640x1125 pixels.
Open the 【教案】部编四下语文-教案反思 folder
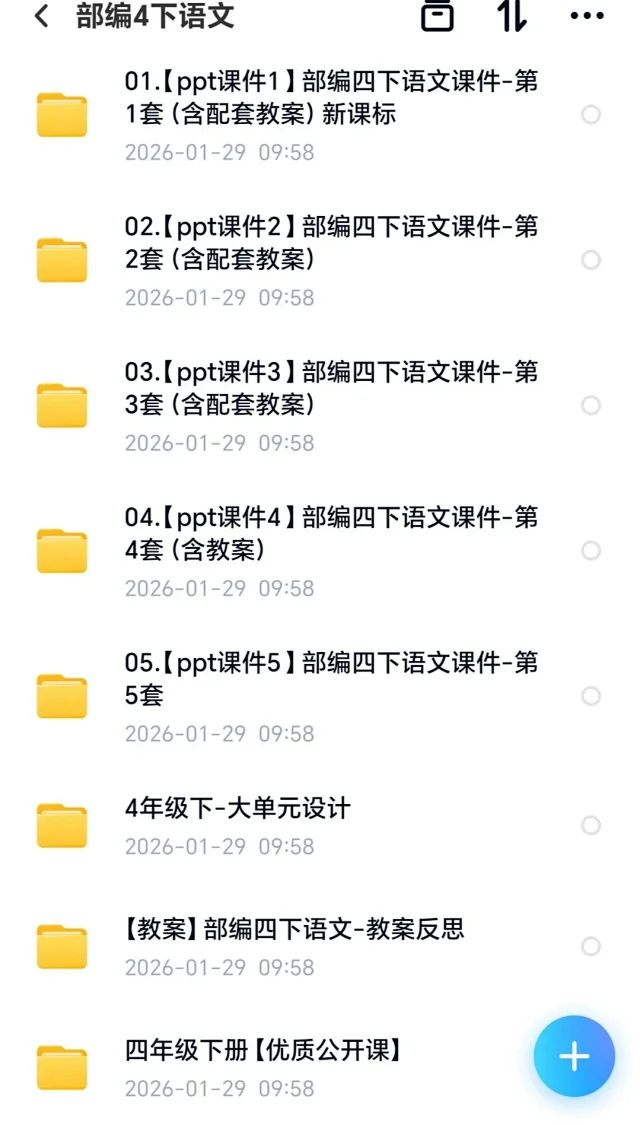click(x=294, y=930)
